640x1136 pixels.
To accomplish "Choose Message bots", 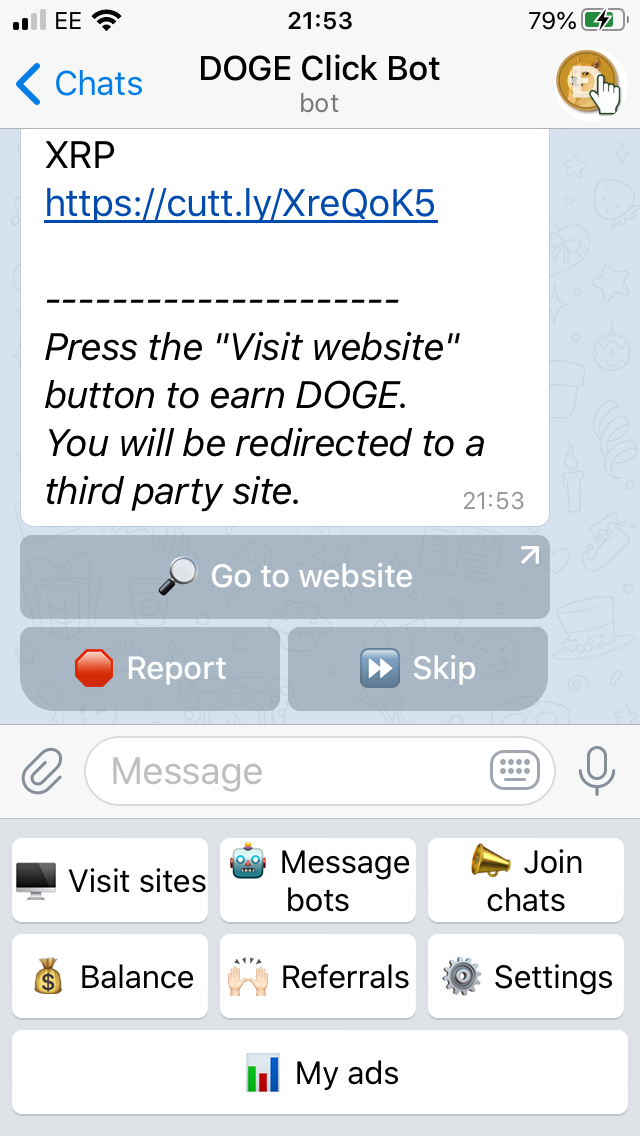I will tap(318, 880).
